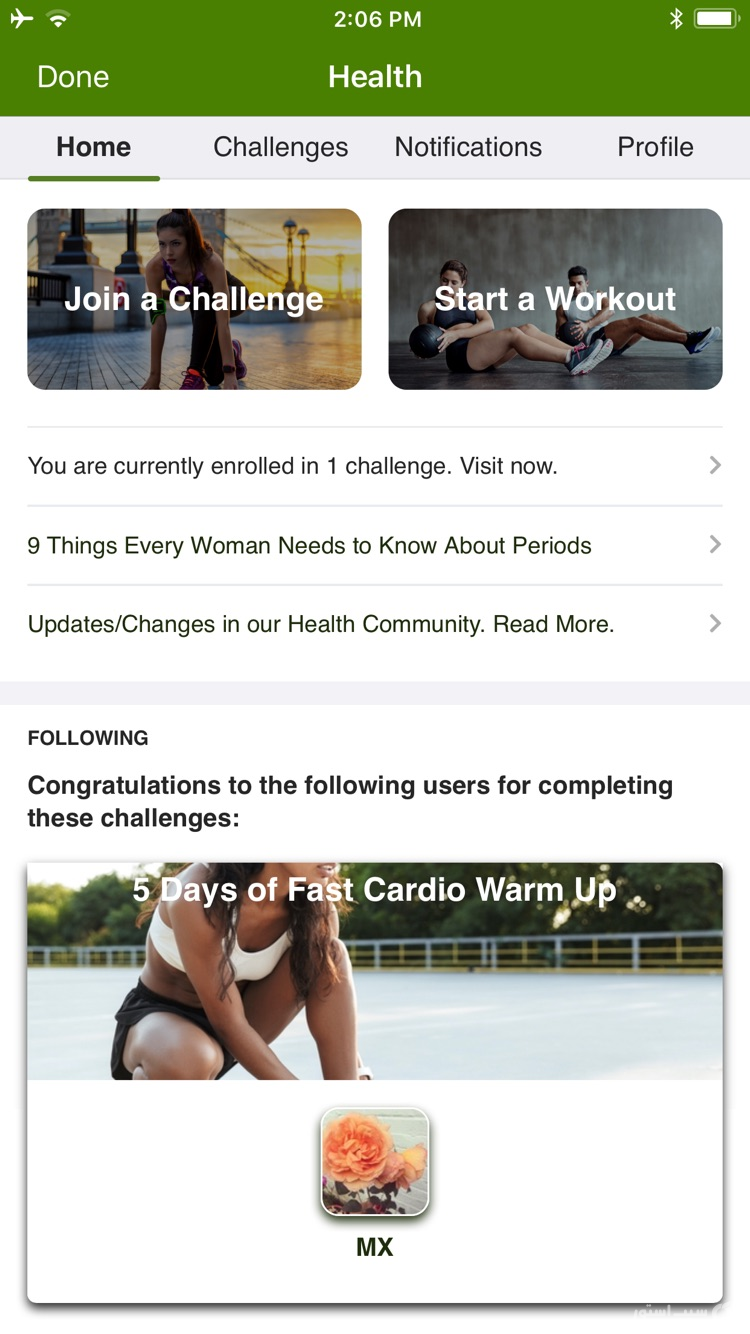Tap the battery indicator icon
This screenshot has width=750, height=1334.
click(717, 17)
